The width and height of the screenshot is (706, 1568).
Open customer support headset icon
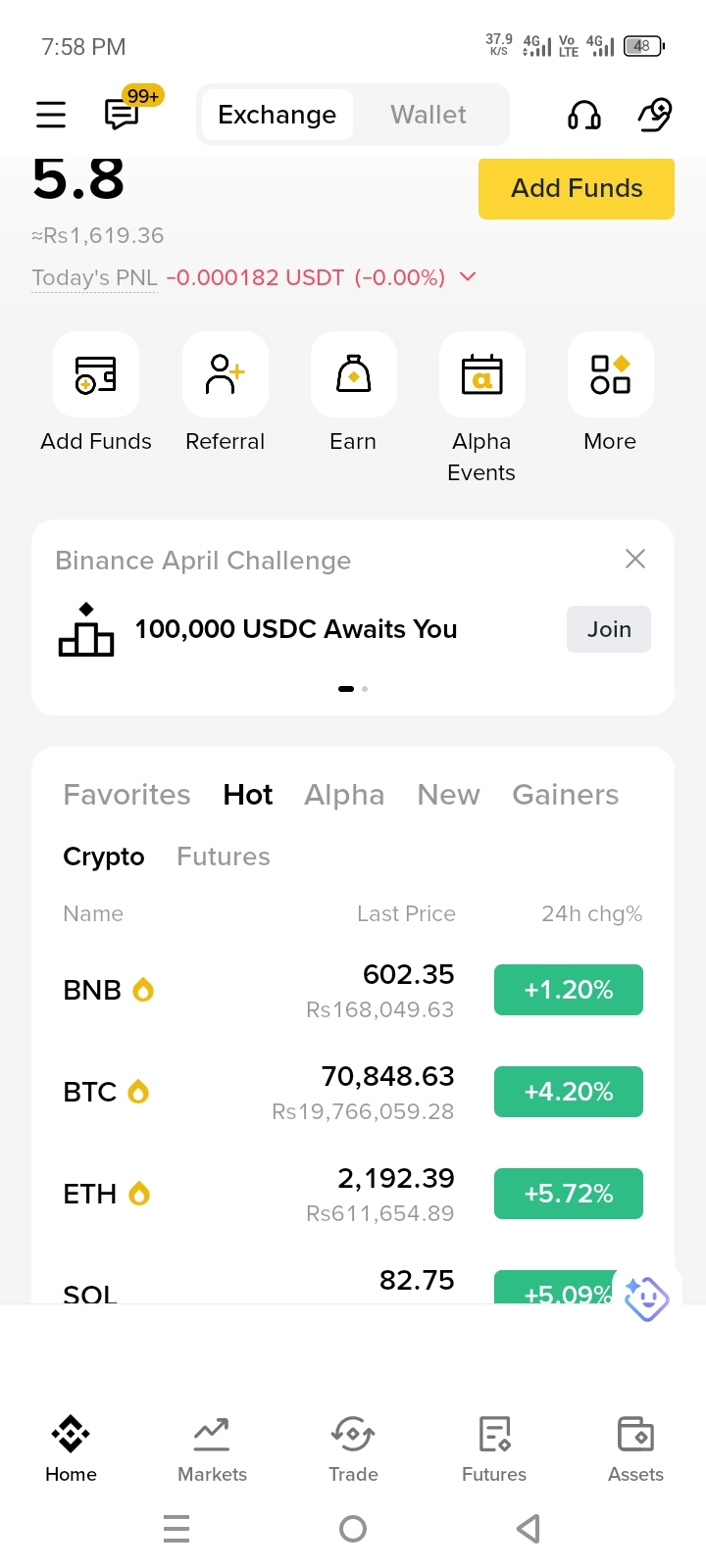[x=584, y=116]
